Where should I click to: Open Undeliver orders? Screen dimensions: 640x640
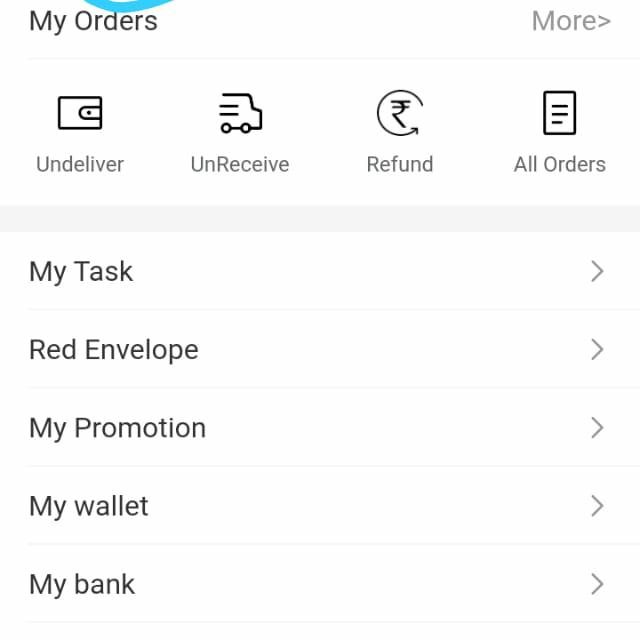pos(80,132)
